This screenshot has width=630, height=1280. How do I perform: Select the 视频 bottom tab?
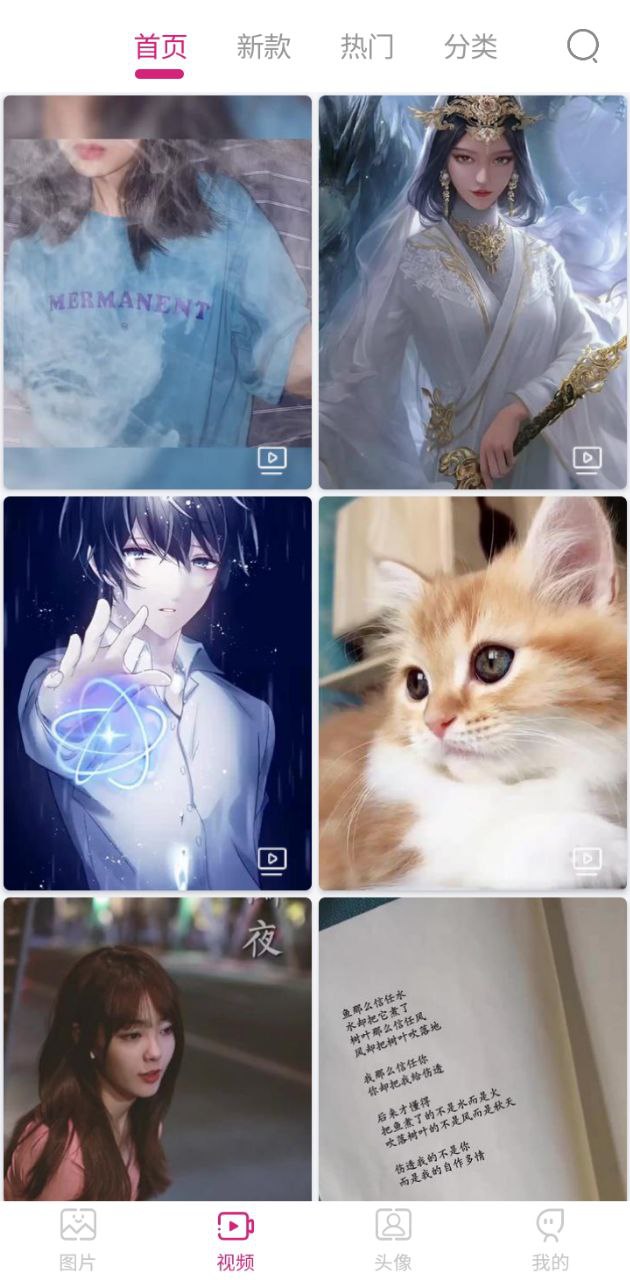pyautogui.click(x=236, y=1239)
